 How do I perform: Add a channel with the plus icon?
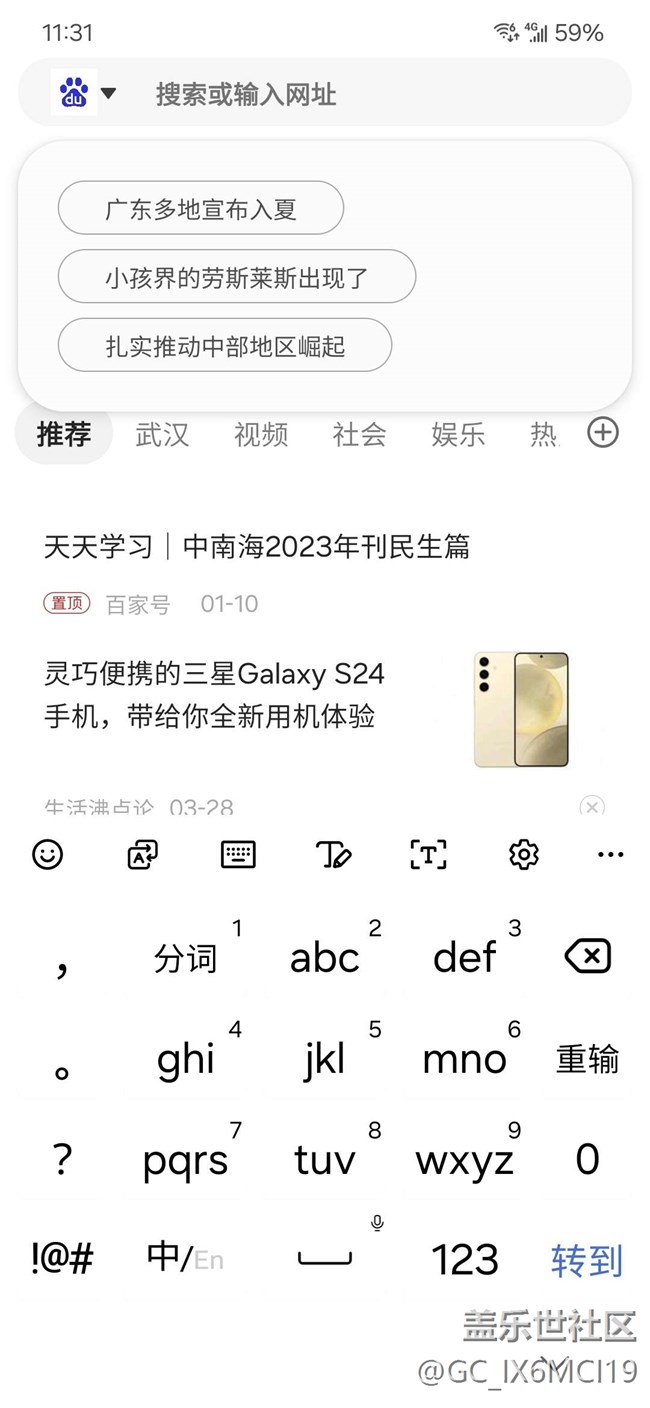603,433
